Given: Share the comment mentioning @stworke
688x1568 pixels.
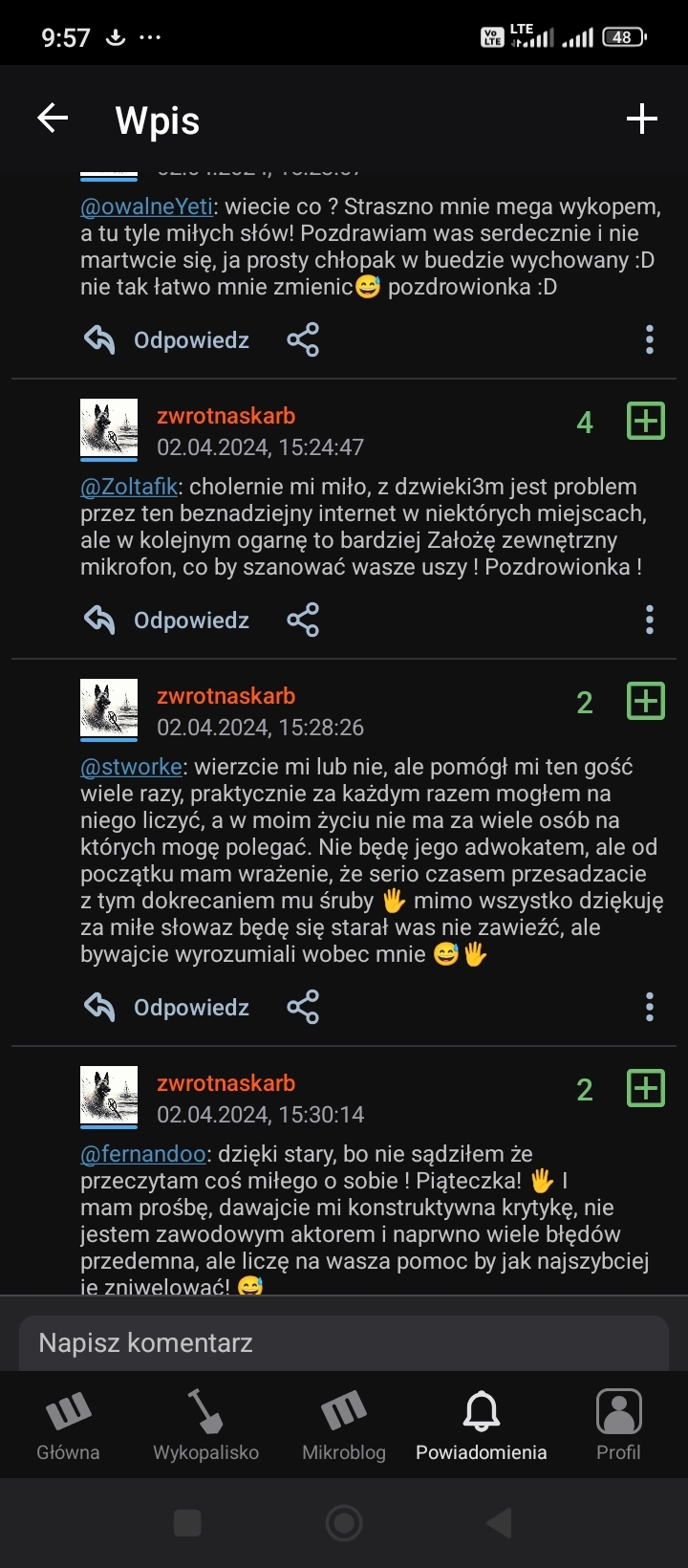Looking at the screenshot, I should (303, 1008).
